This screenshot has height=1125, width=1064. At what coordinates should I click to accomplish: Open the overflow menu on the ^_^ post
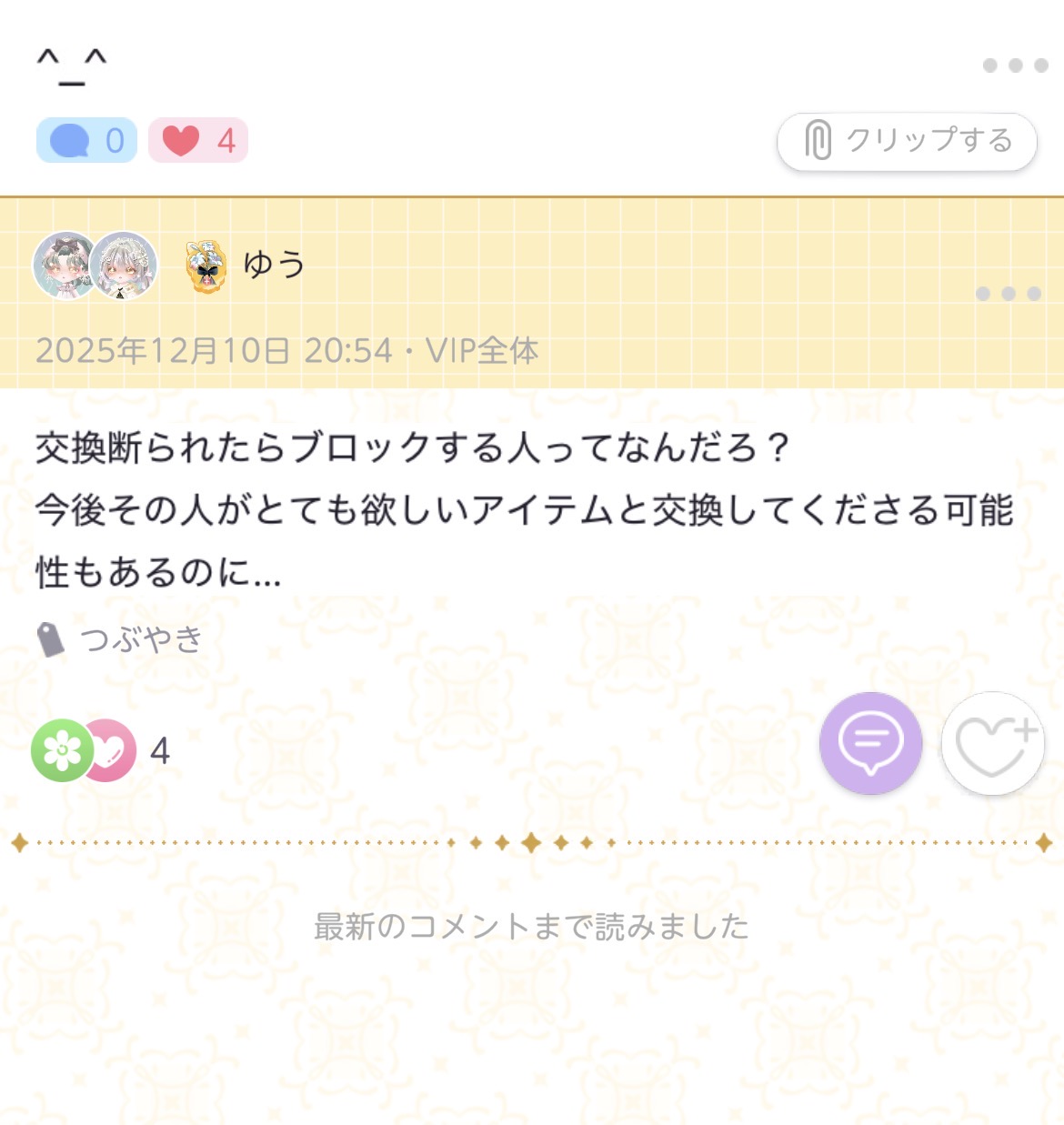coord(1015,65)
